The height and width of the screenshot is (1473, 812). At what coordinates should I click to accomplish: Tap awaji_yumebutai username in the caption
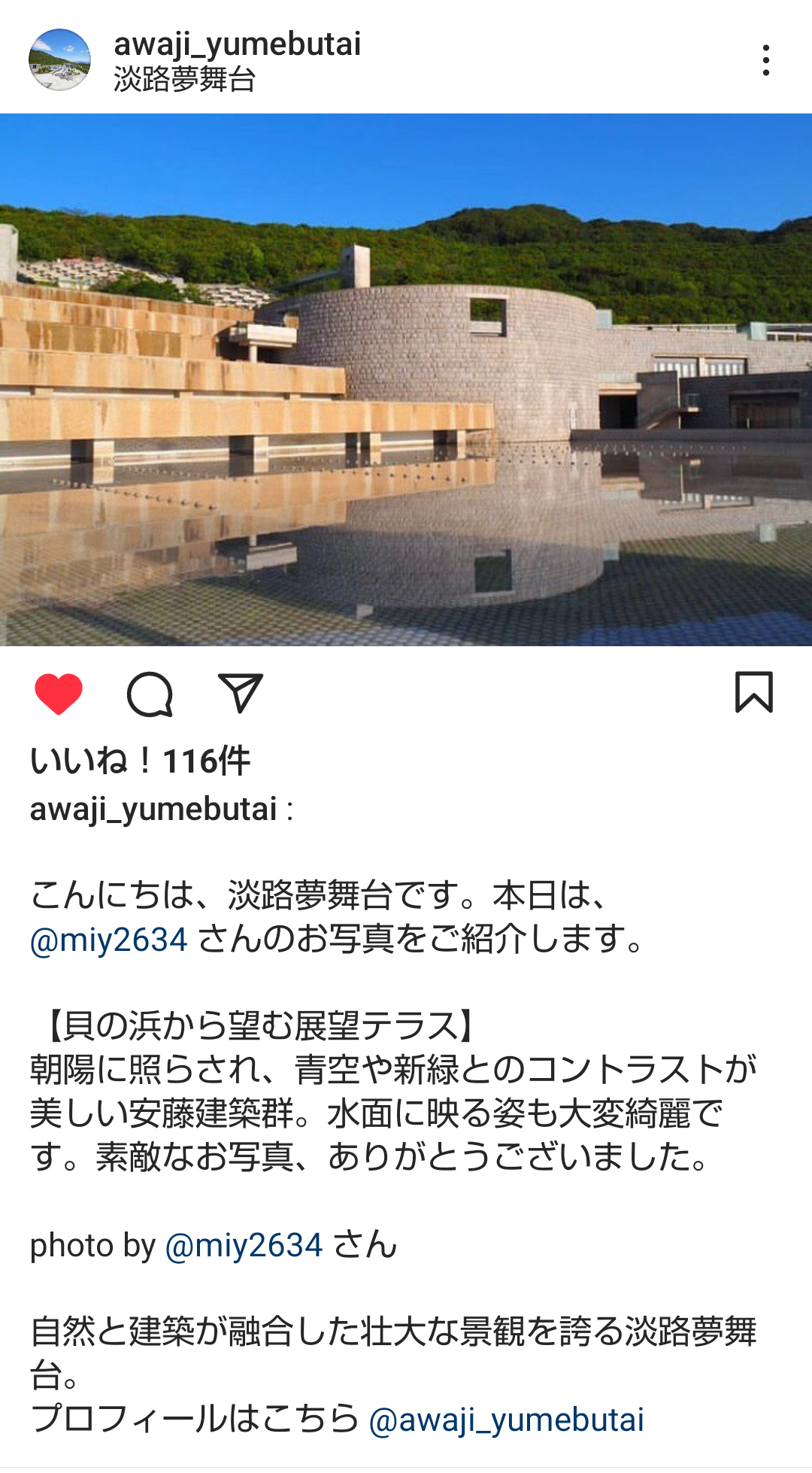pos(153,809)
